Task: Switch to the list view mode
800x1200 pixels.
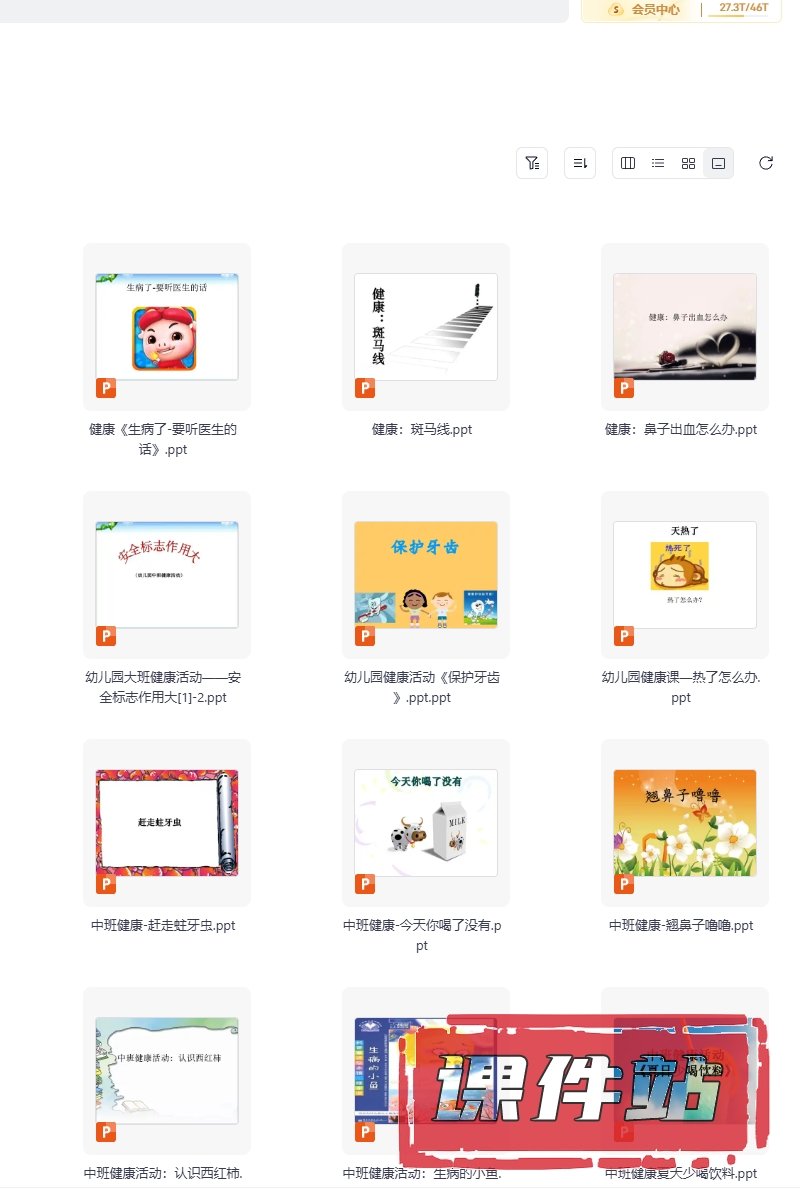Action: 658,163
